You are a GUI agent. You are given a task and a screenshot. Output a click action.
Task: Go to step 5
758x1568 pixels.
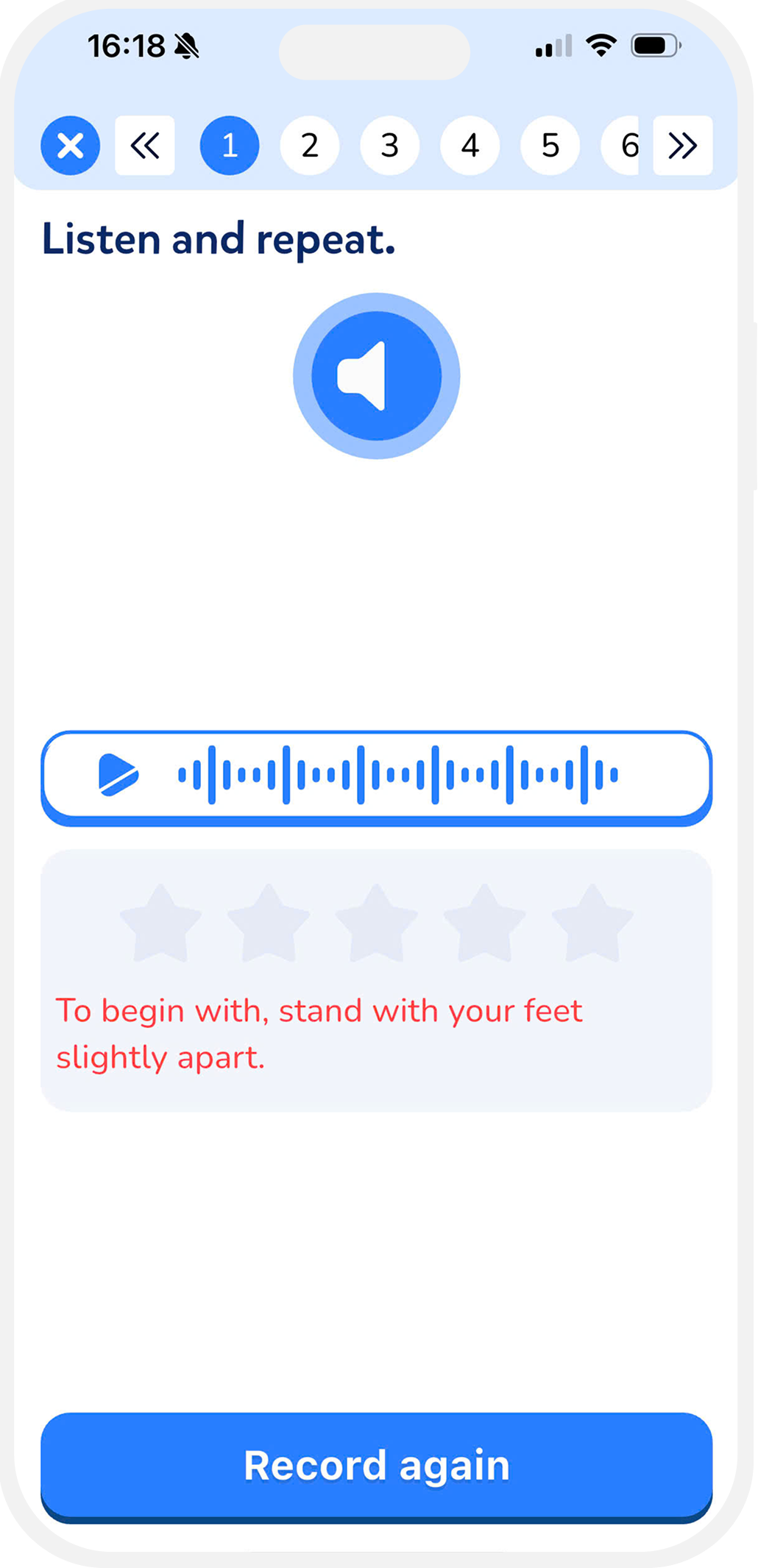[550, 146]
